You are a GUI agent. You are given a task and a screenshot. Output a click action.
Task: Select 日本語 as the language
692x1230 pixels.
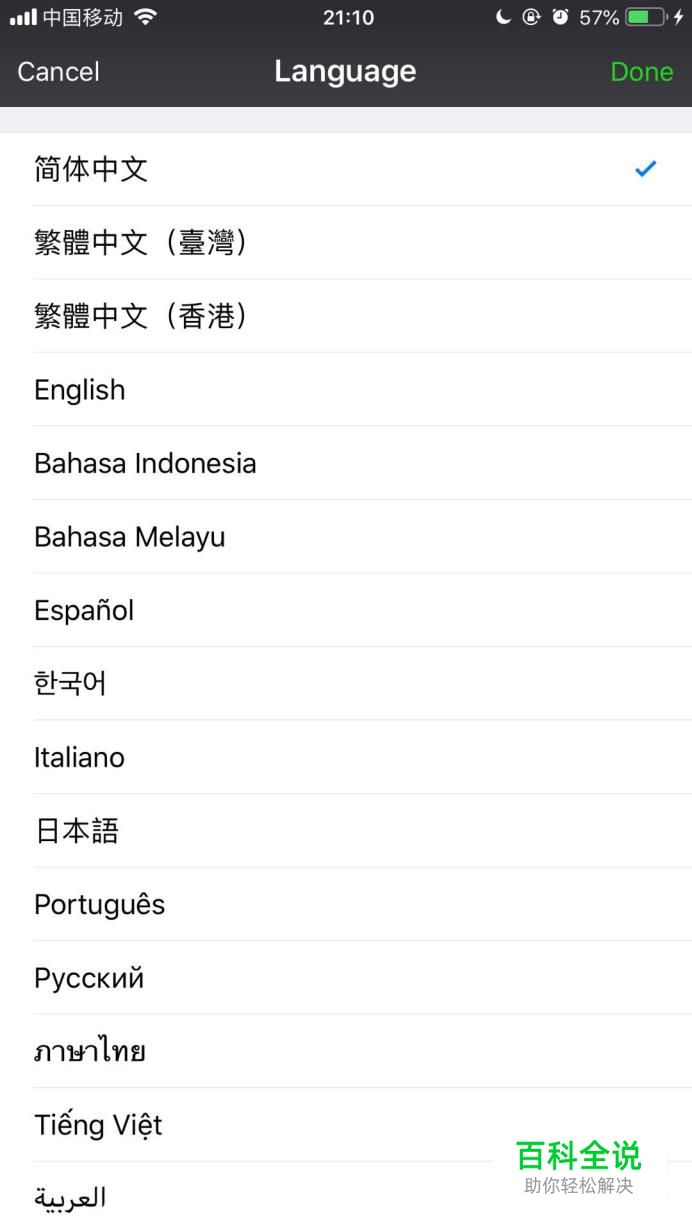tap(346, 831)
